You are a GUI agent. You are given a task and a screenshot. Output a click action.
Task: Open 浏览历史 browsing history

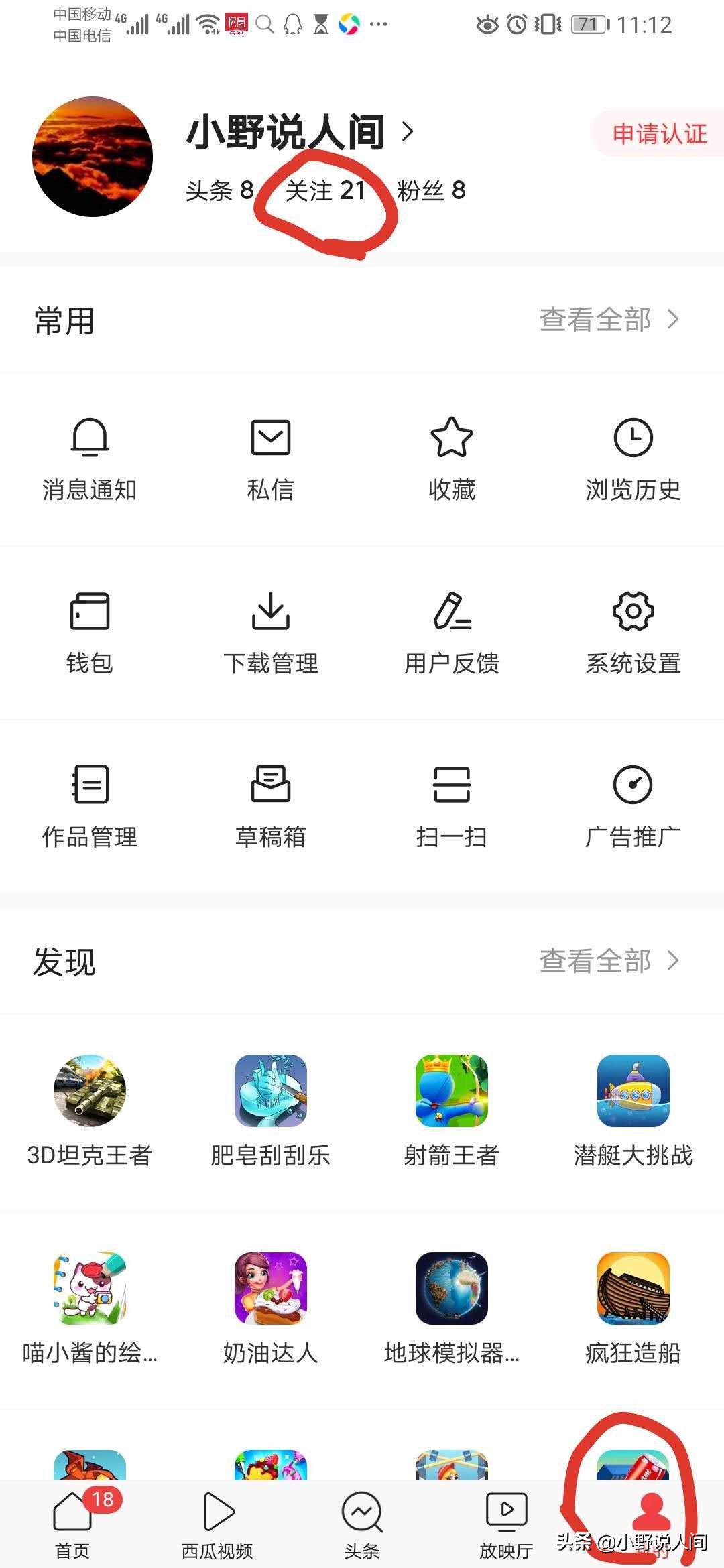click(x=633, y=456)
